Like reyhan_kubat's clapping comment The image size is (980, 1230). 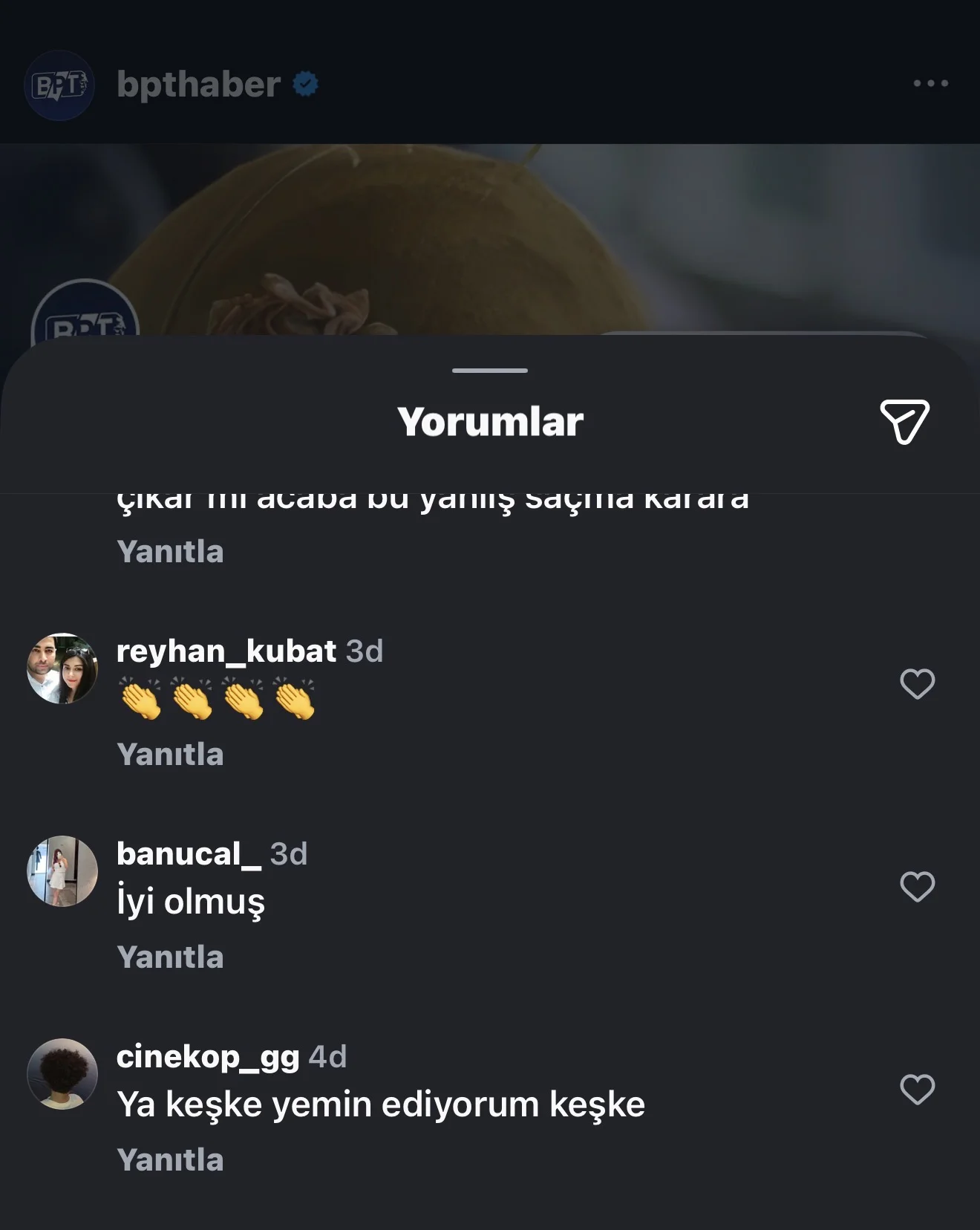tap(917, 683)
